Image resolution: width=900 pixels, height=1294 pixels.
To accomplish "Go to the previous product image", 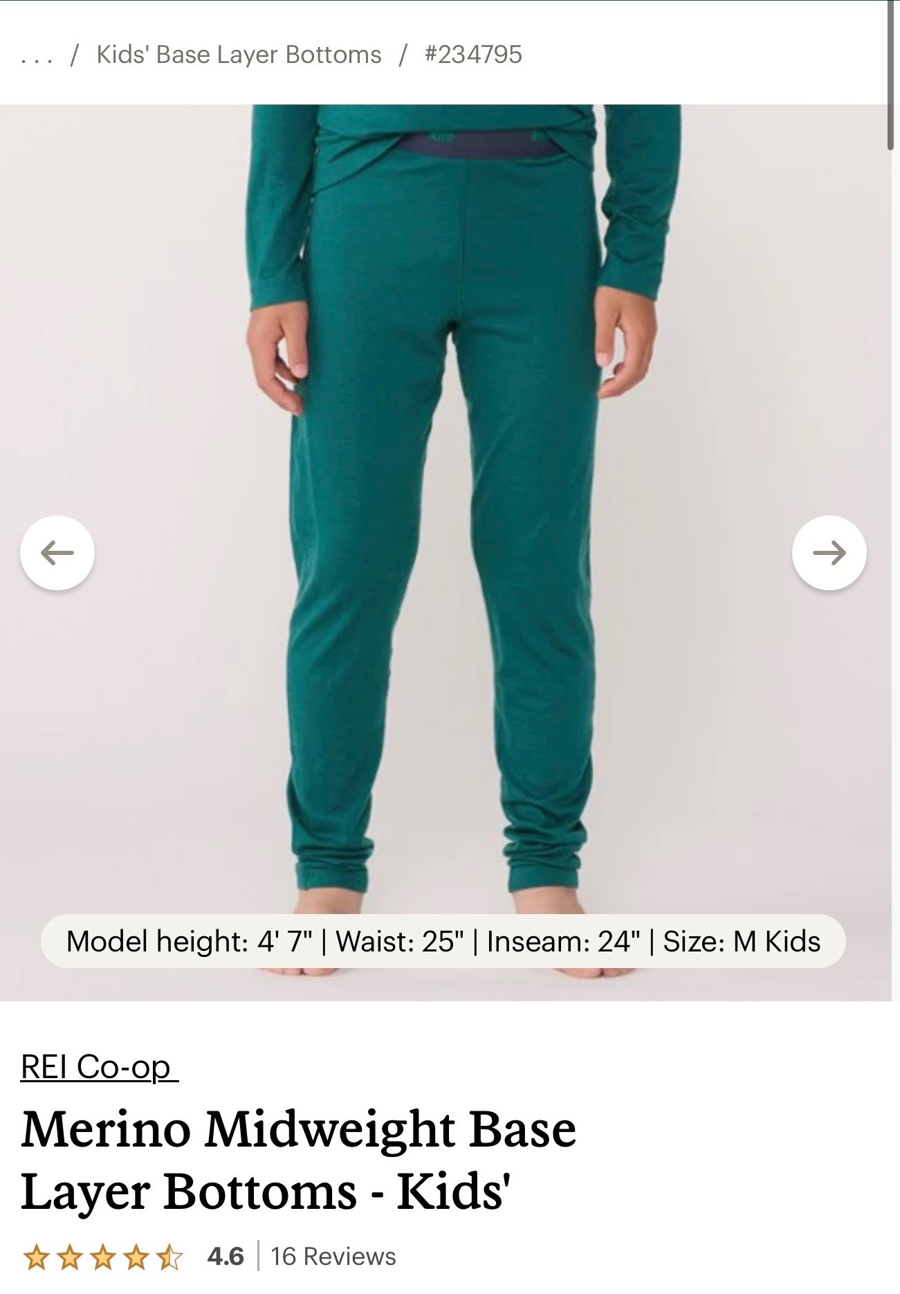I will tap(57, 553).
